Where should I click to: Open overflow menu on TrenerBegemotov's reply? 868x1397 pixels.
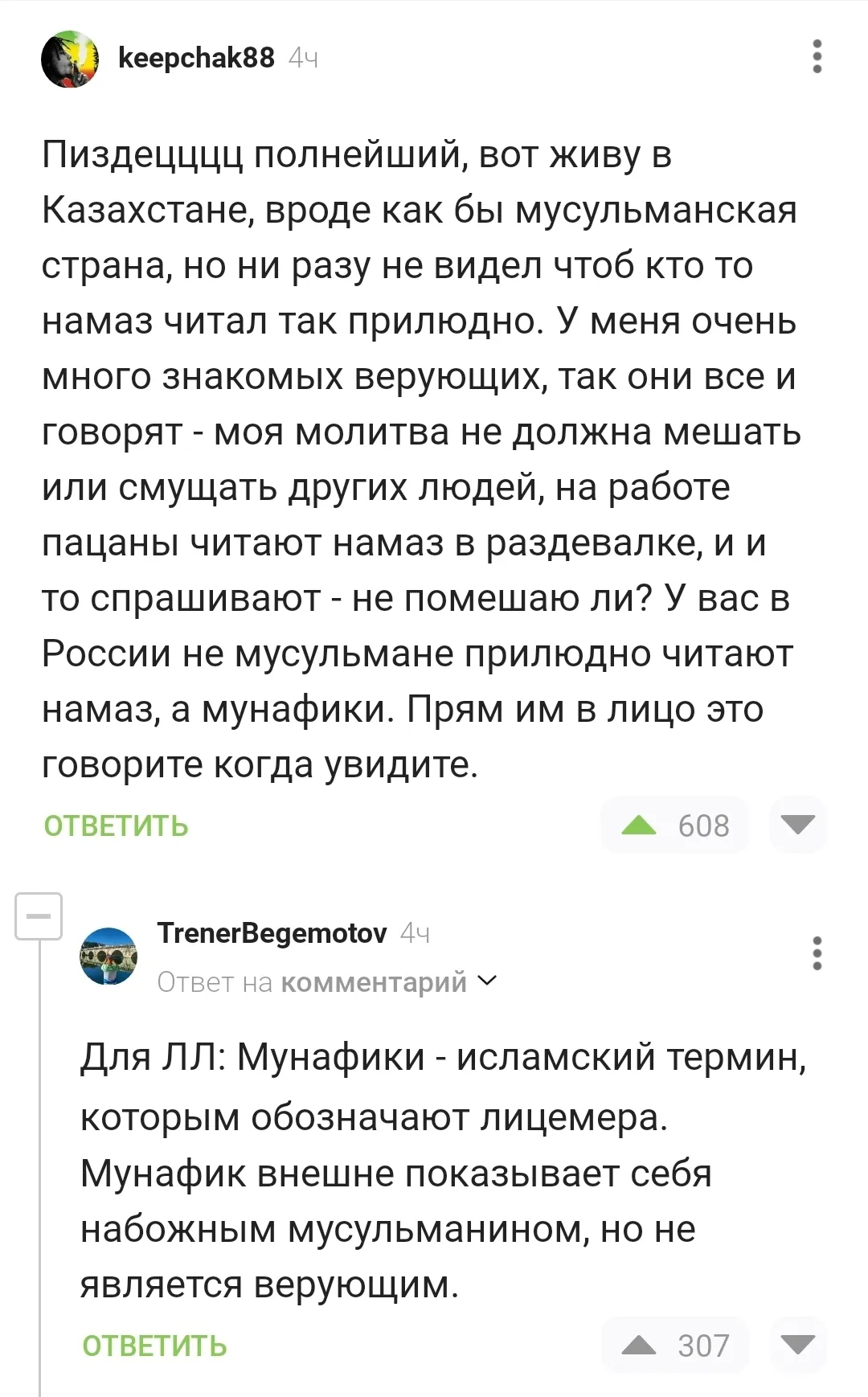(x=817, y=953)
